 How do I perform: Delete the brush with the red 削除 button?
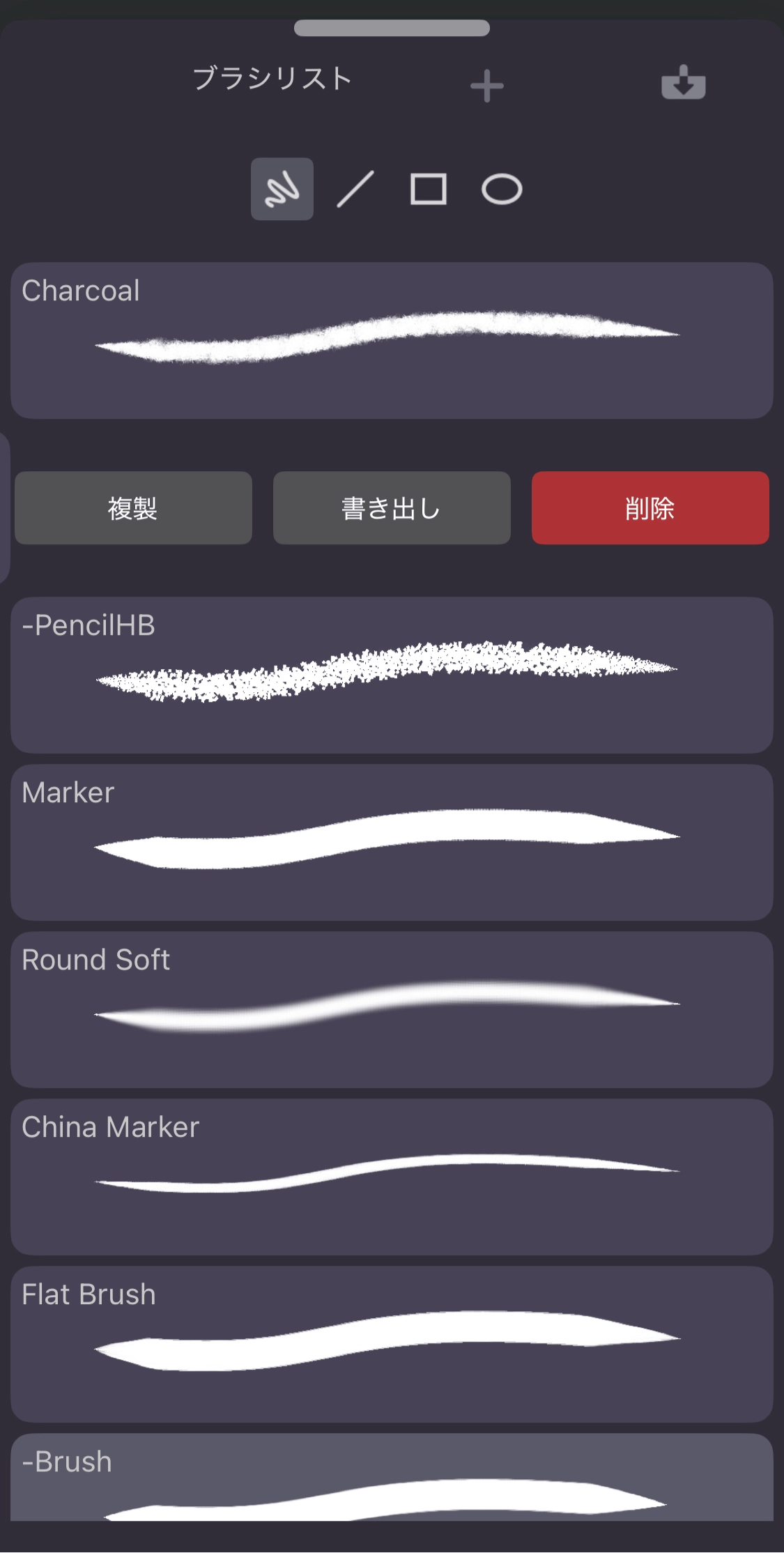[x=650, y=507]
